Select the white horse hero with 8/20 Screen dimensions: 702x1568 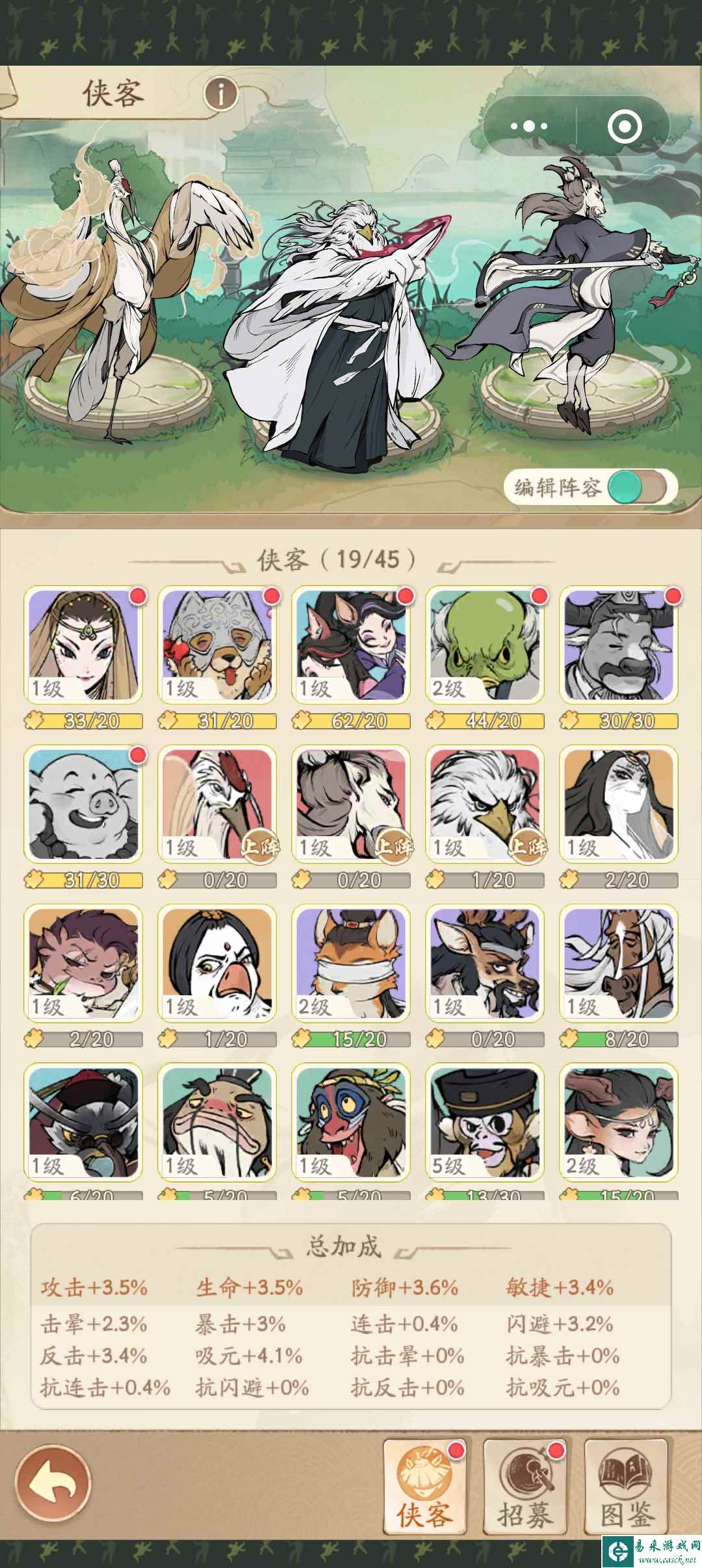click(x=619, y=963)
